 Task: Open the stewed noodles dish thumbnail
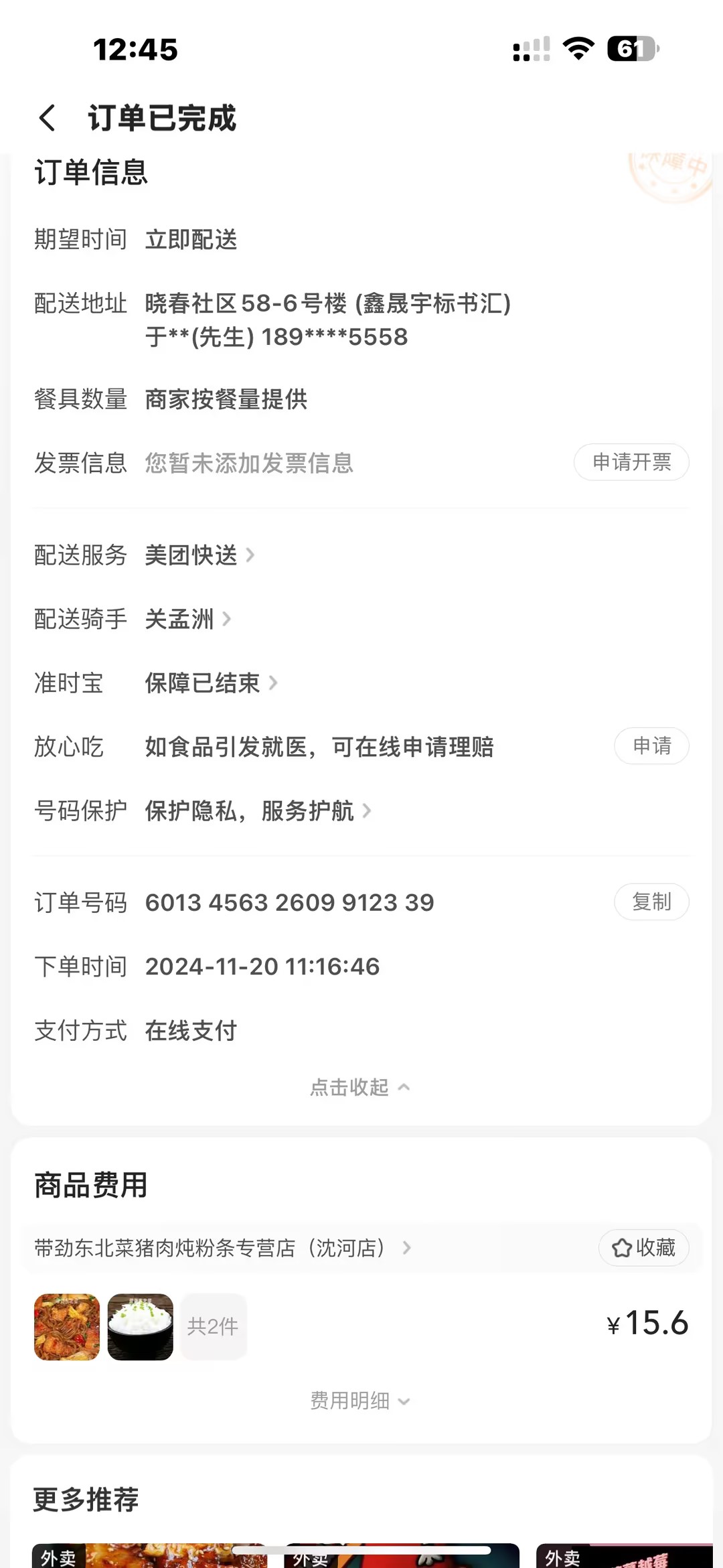(67, 1327)
